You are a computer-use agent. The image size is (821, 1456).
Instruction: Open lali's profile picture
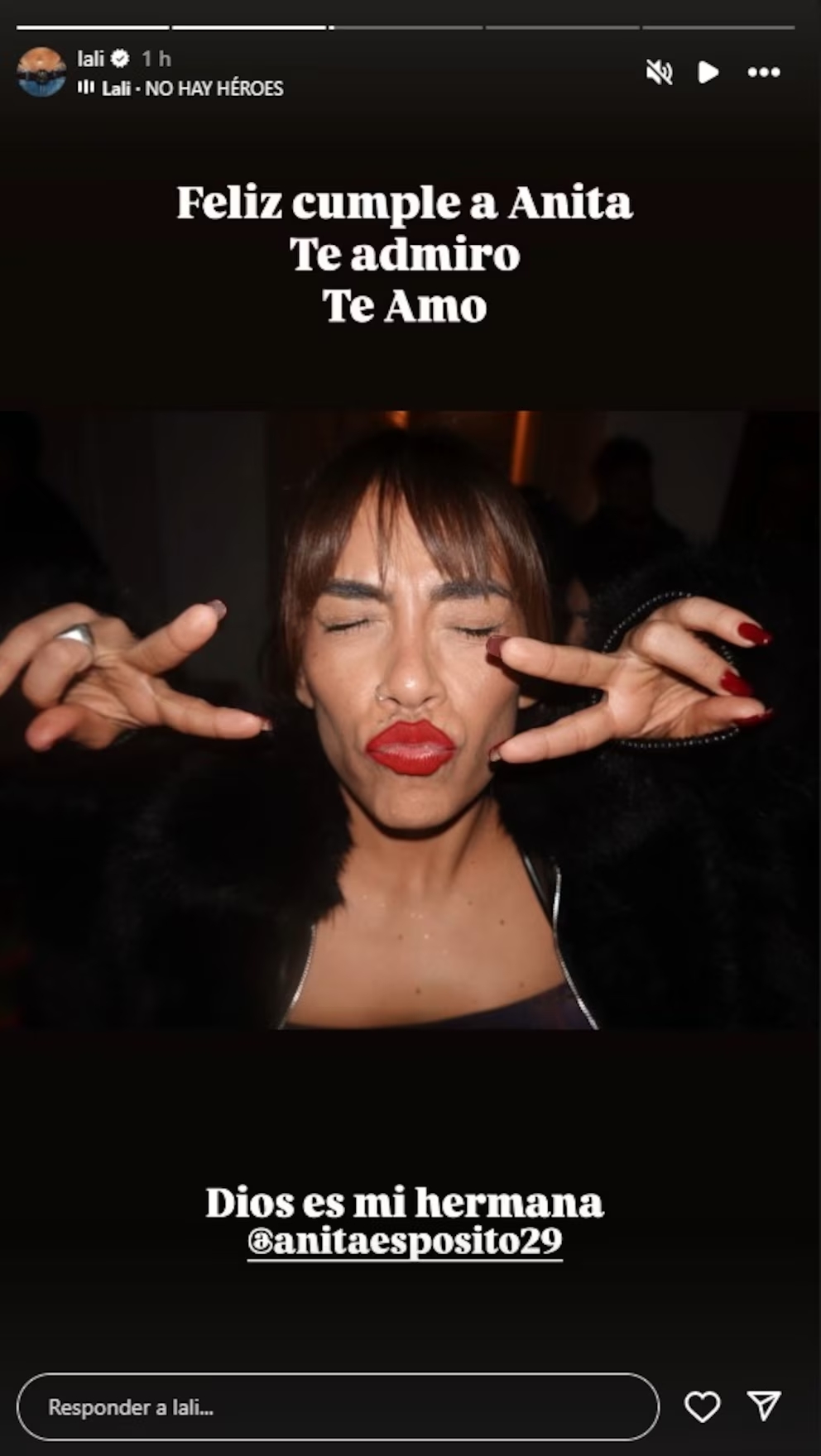tap(41, 72)
